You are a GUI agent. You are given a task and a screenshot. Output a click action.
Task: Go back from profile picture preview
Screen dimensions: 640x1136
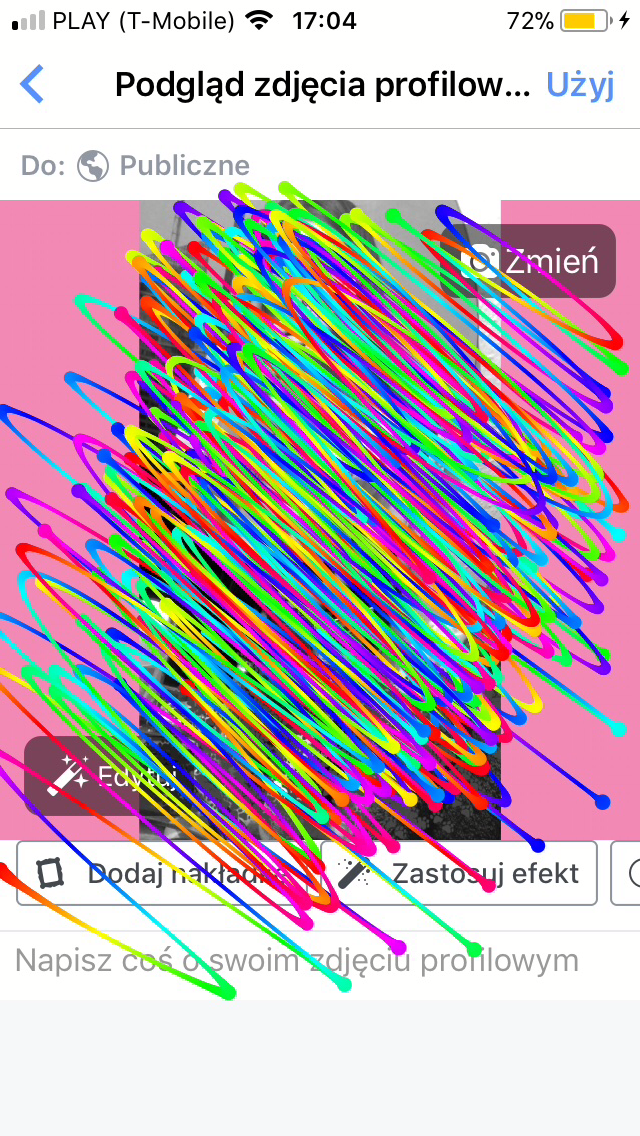pyautogui.click(x=33, y=85)
